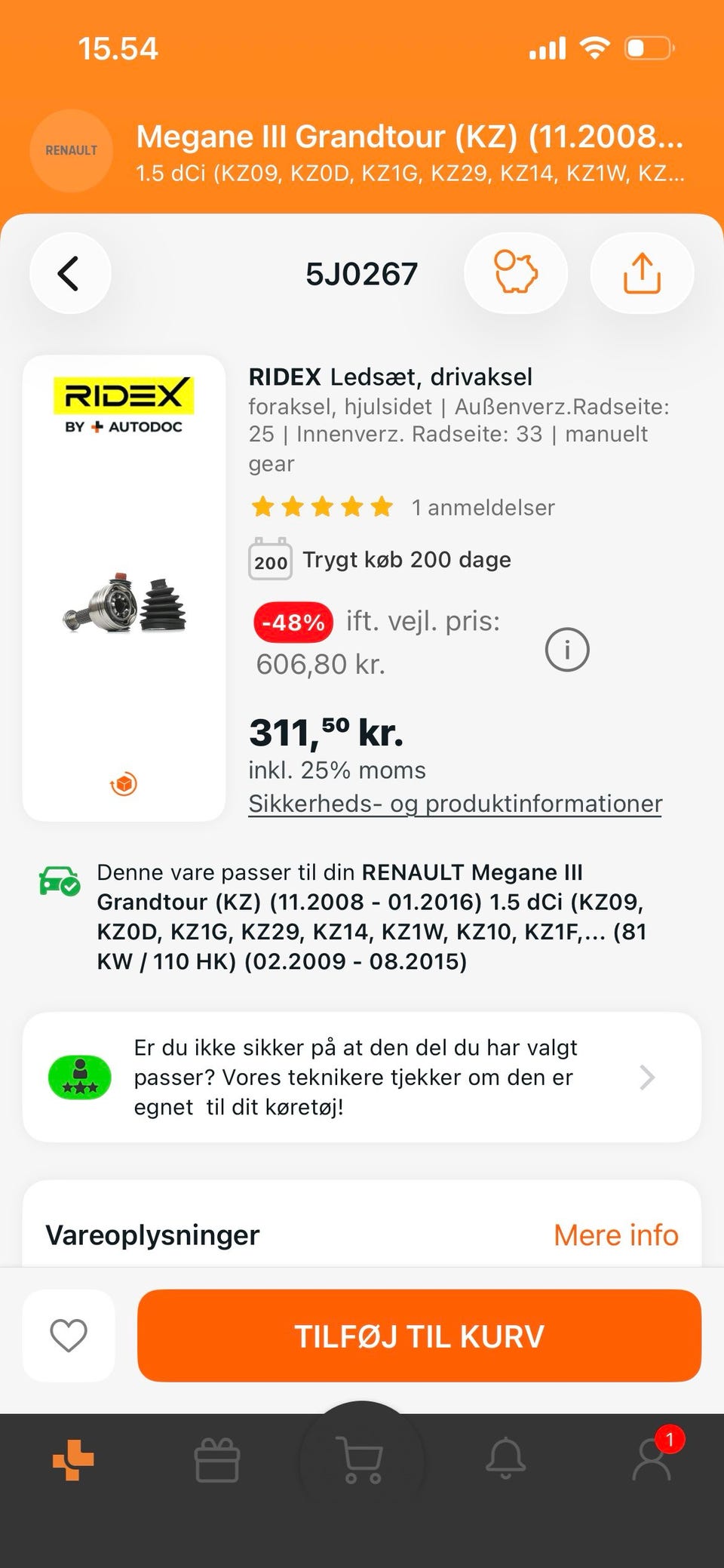Tap the 200 days safe purchase calendar badge
Screen dimensions: 724x1568
[270, 560]
